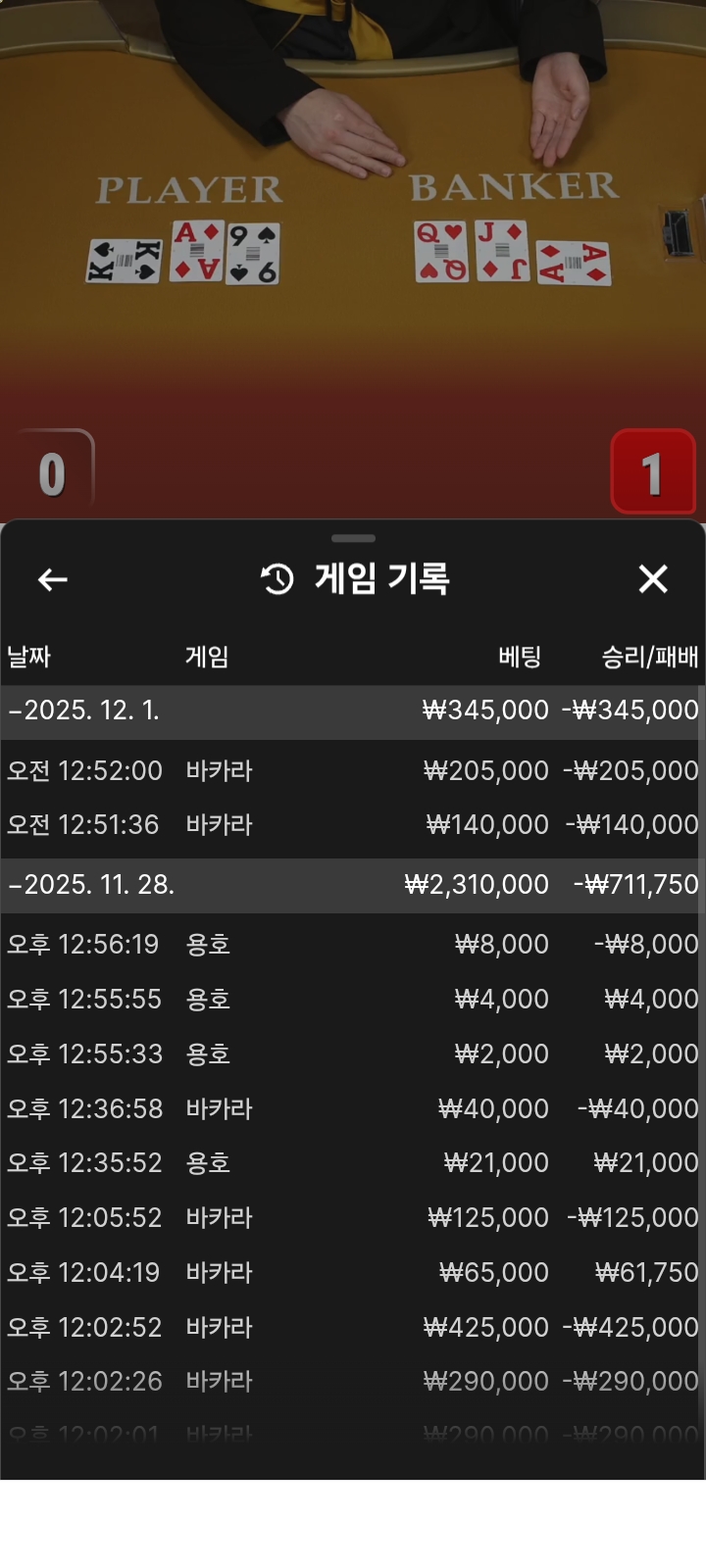Screen dimensions: 706x1568
Task: Collapse the 2025. 11. 28. date summary row
Action: coord(353,883)
